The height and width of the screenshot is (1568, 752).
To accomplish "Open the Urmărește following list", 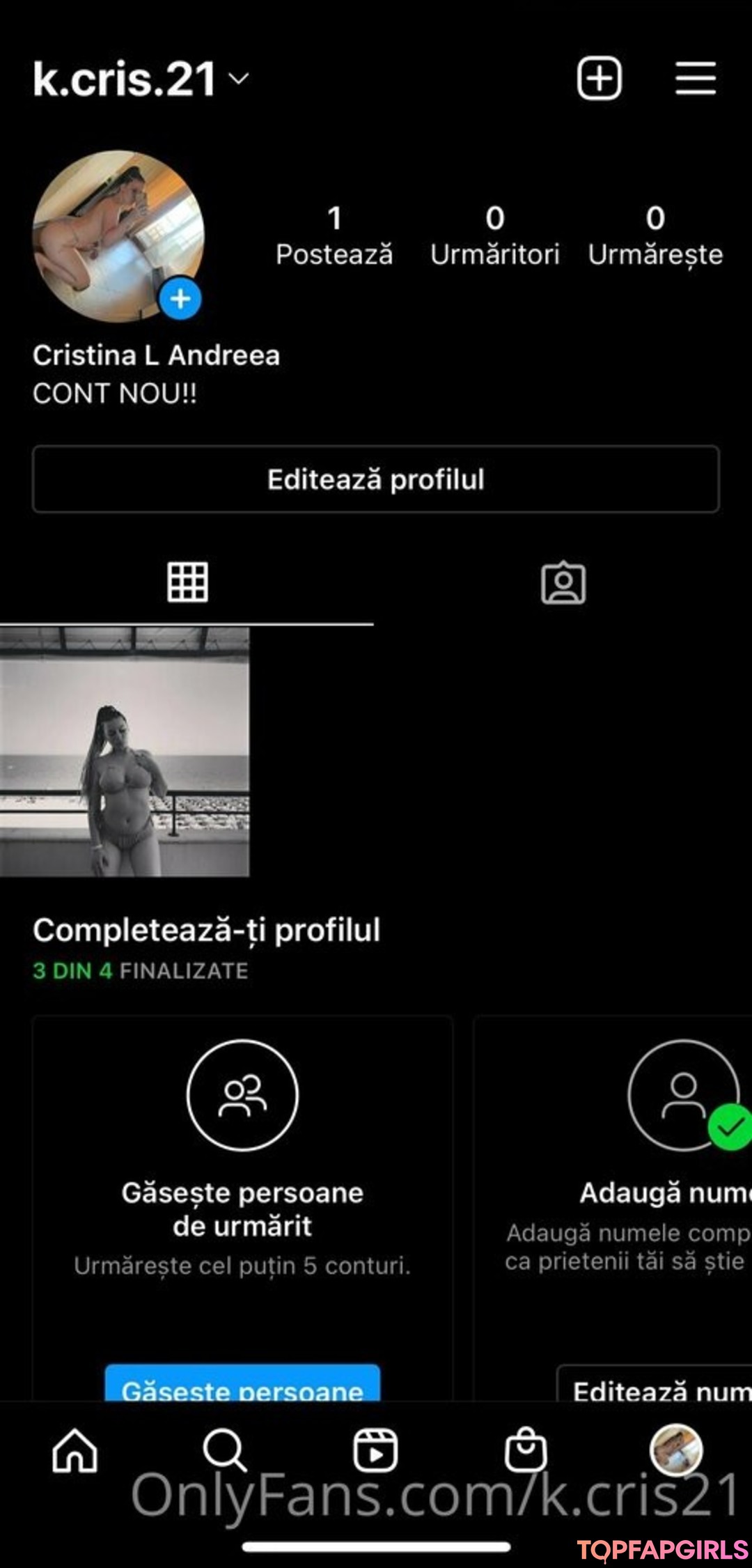I will pos(655,237).
